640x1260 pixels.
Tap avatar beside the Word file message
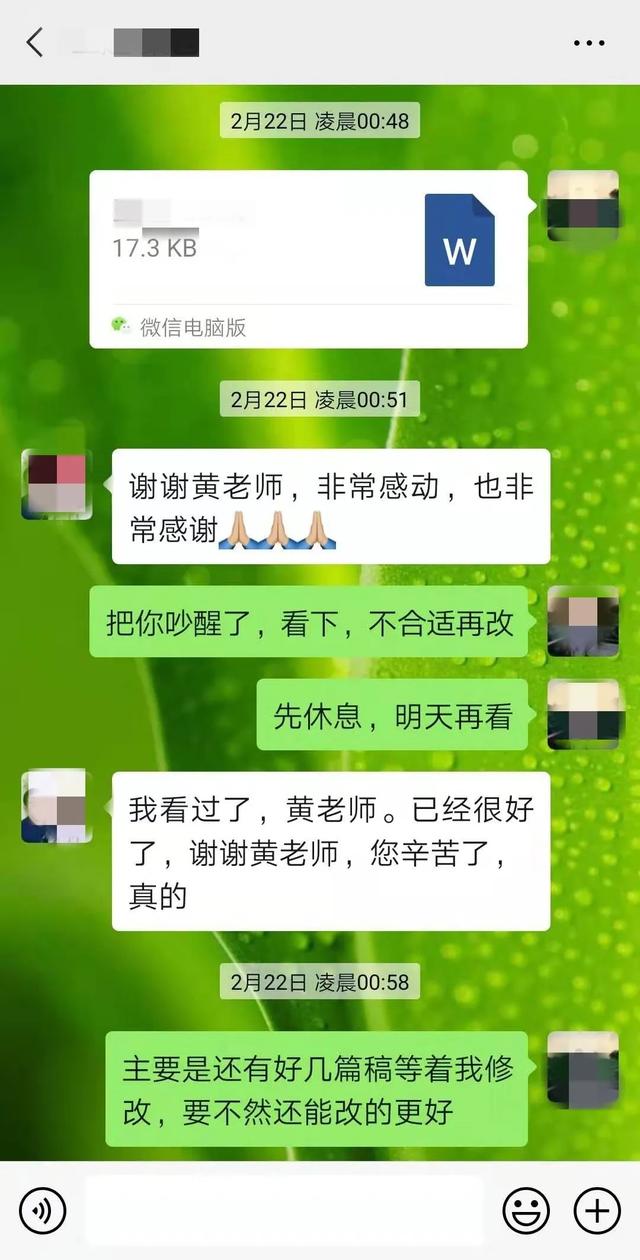click(x=583, y=205)
